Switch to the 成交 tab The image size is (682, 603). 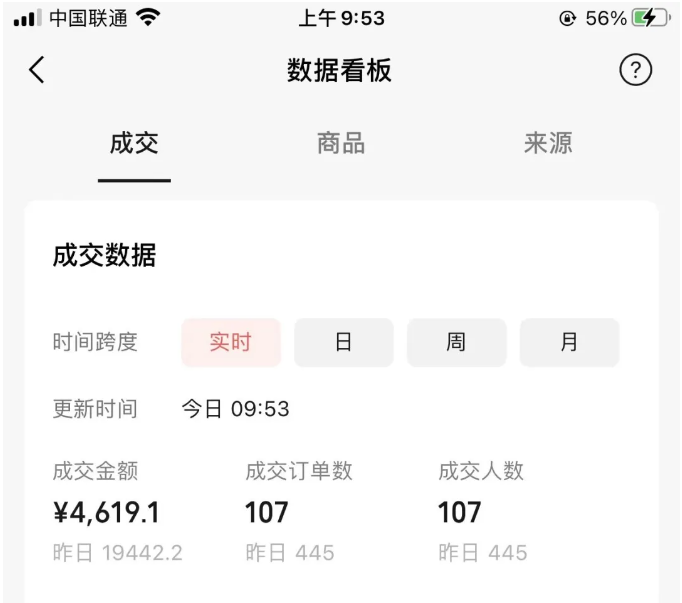pos(134,144)
